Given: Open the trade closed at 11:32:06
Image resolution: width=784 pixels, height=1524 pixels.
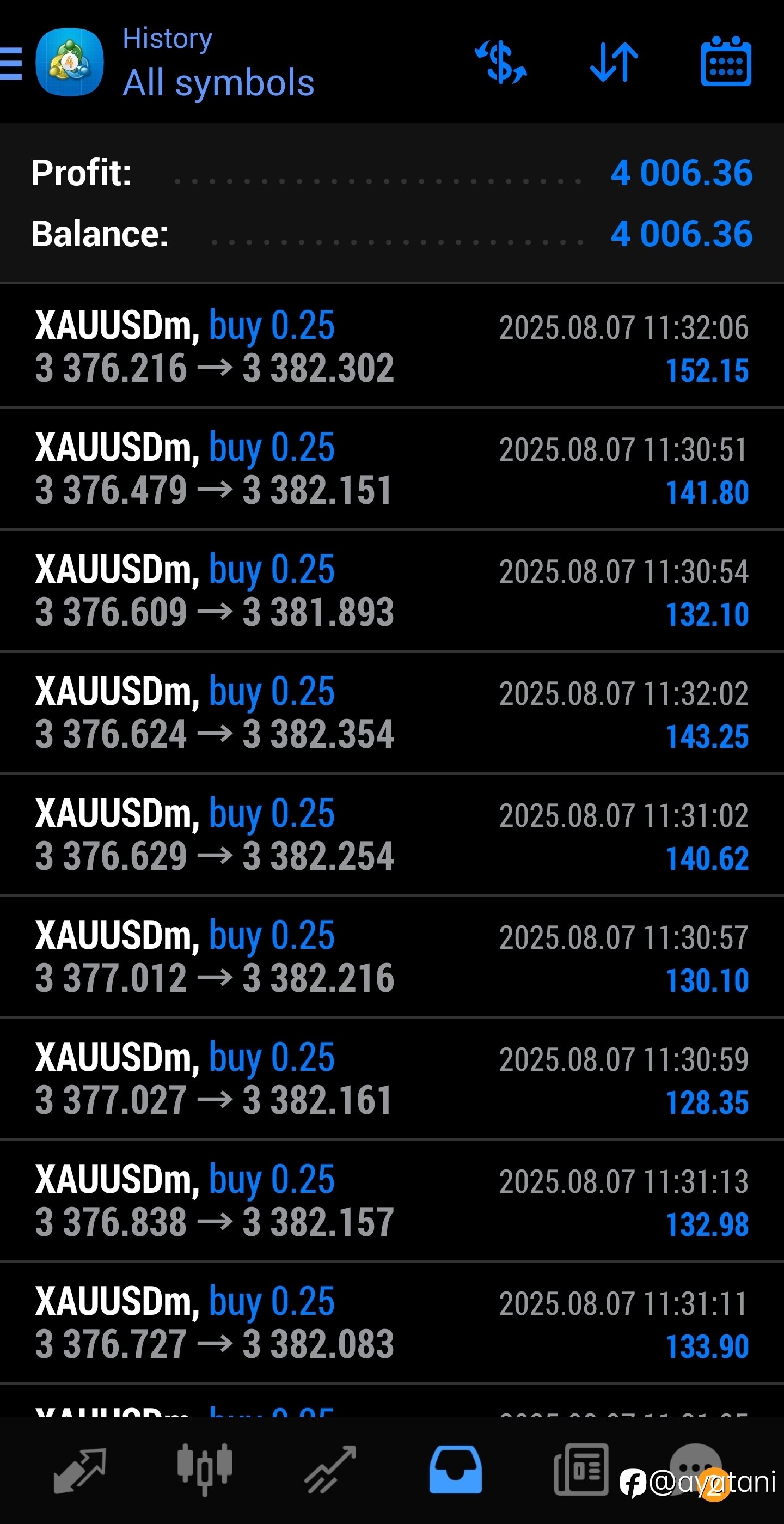Looking at the screenshot, I should (x=392, y=346).
